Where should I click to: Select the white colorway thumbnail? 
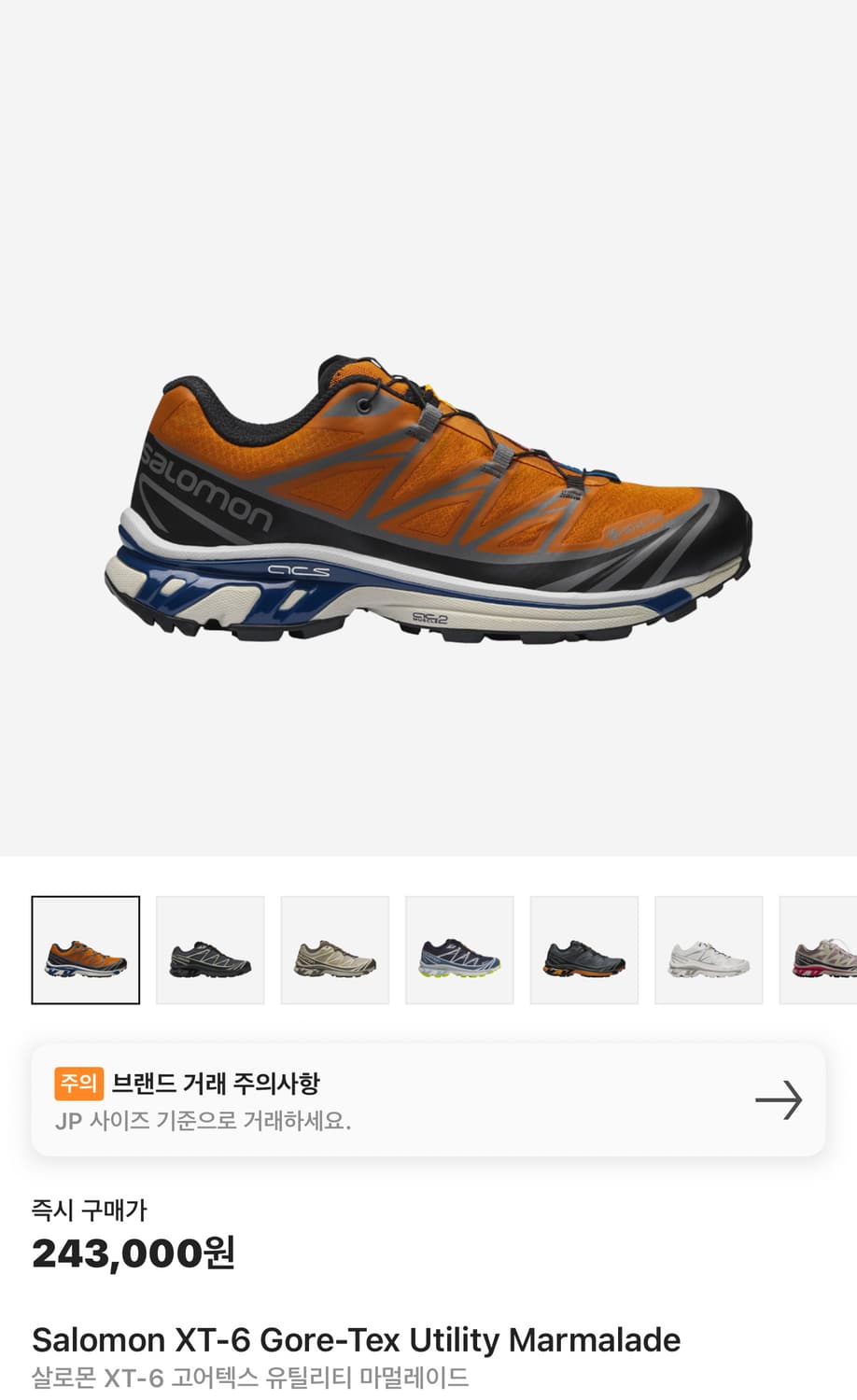coord(708,949)
